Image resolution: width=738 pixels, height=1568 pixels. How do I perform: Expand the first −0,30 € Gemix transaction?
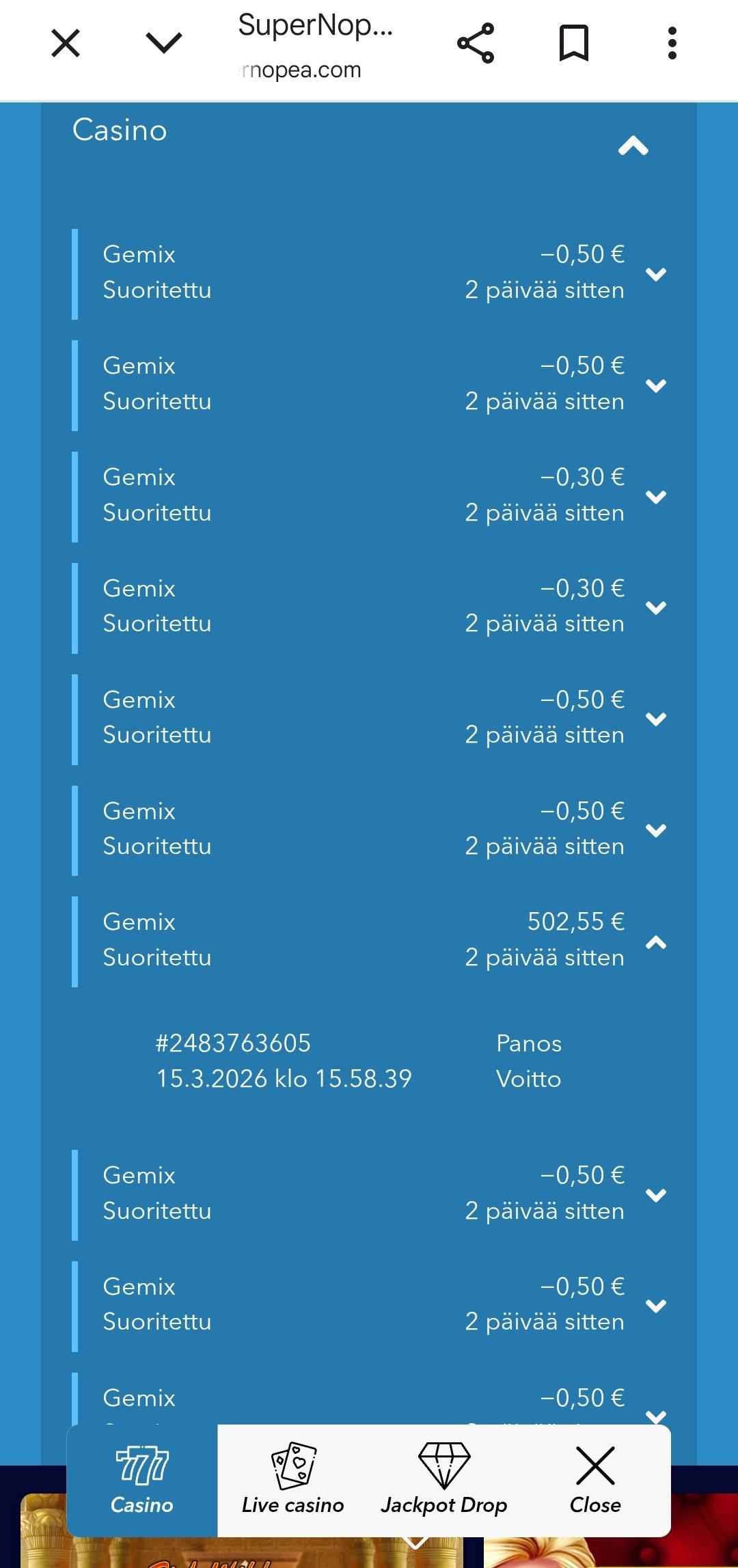(657, 495)
